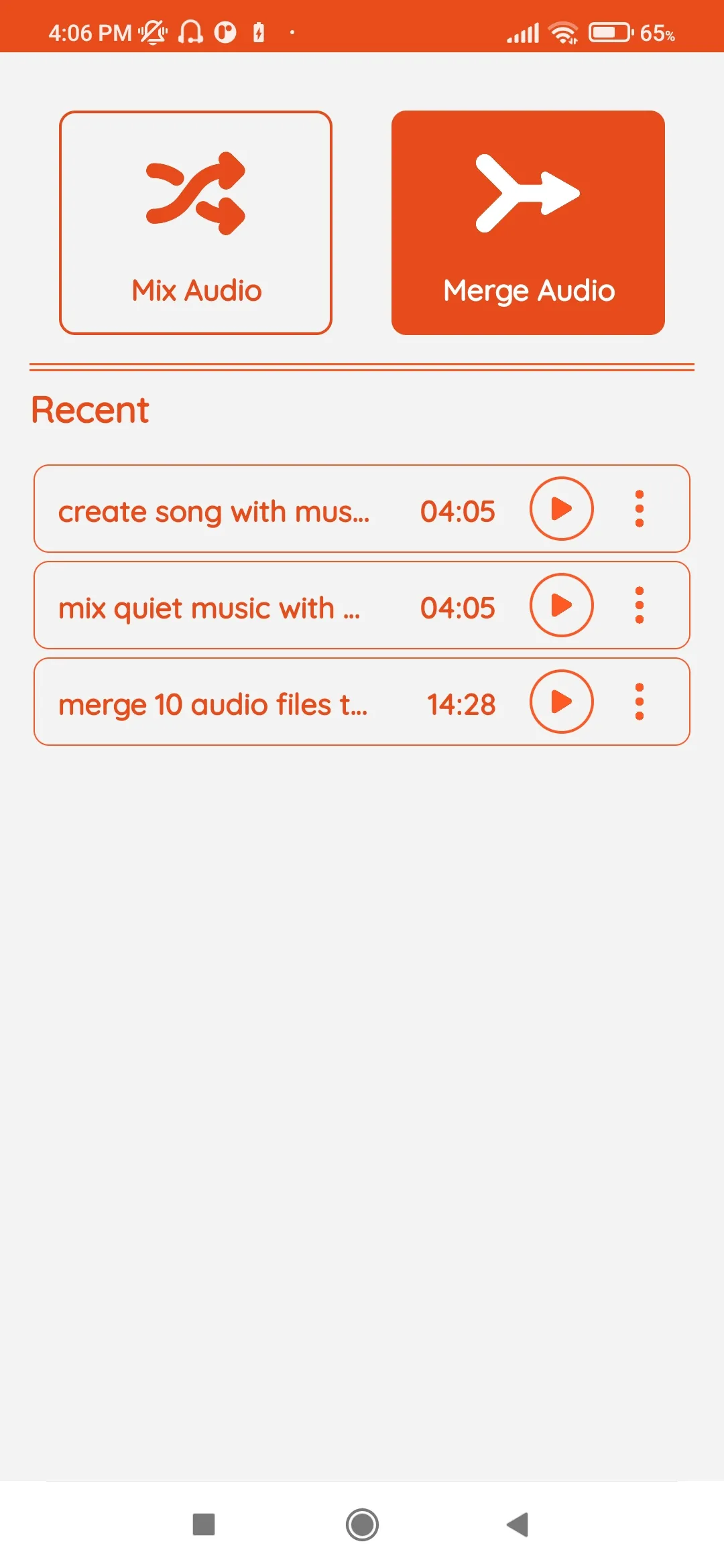Tap the Recent section header
Image resolution: width=724 pixels, height=1568 pixels.
click(x=90, y=409)
